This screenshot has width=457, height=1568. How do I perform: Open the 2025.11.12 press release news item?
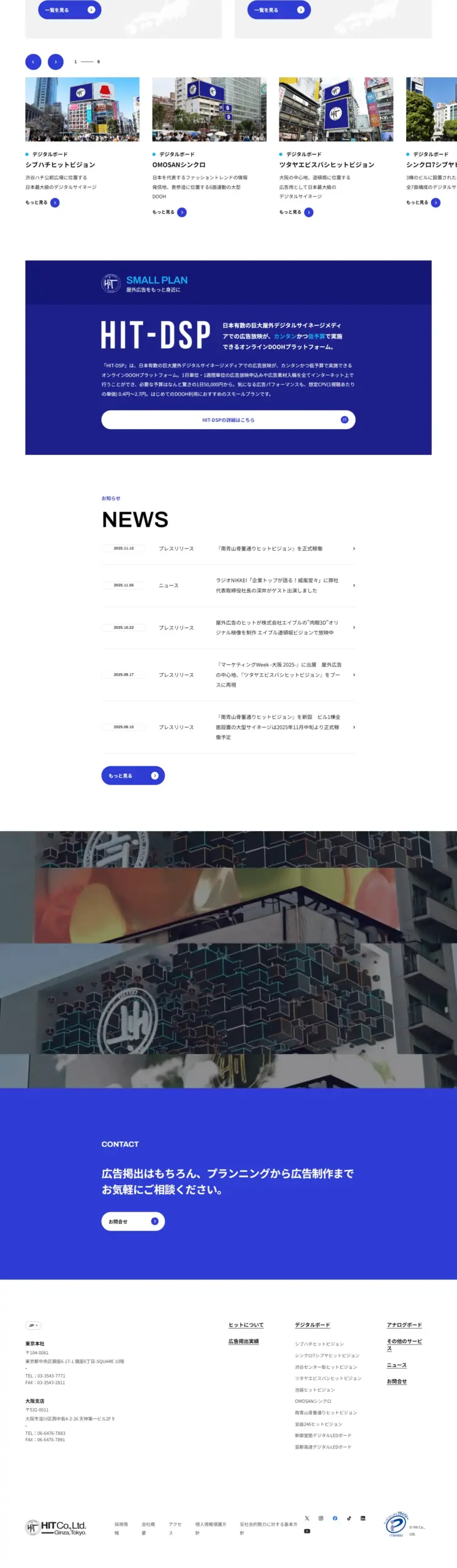[228, 548]
